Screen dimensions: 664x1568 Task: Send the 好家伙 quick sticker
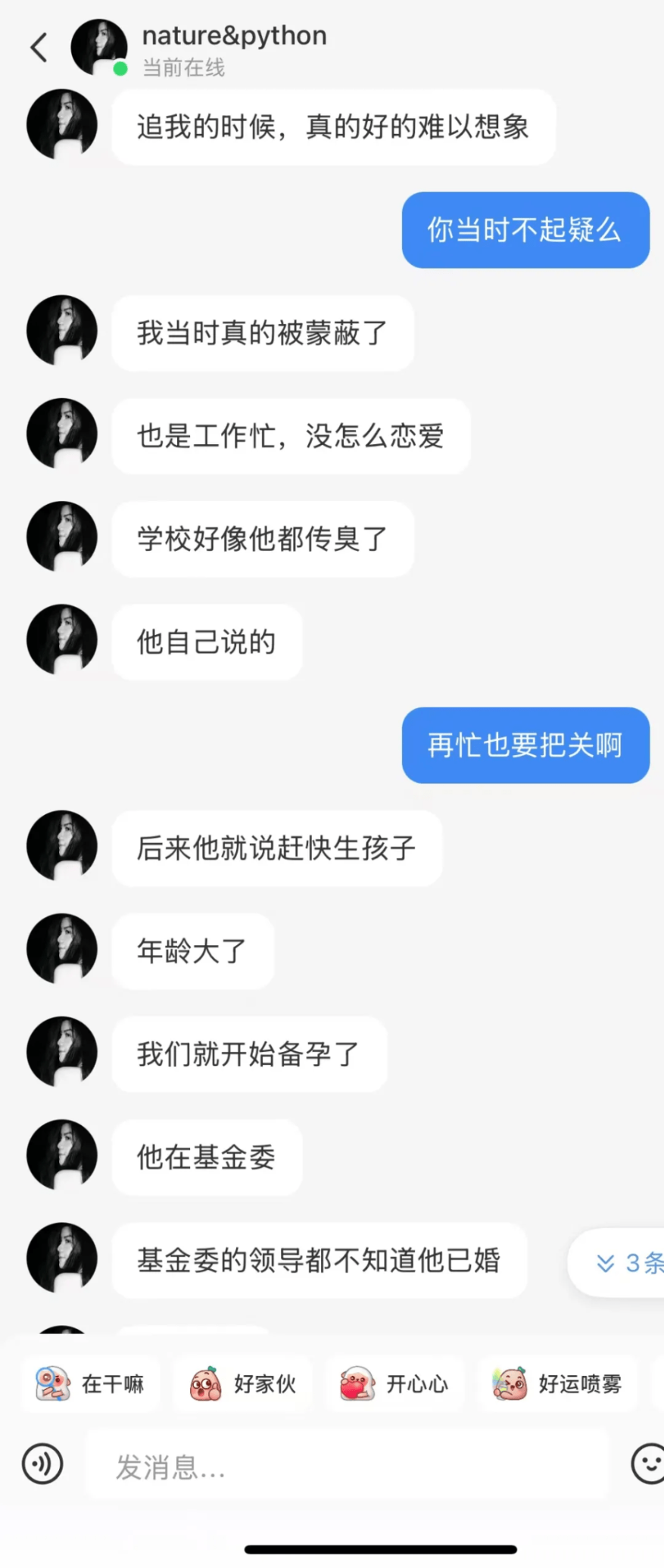243,1384
